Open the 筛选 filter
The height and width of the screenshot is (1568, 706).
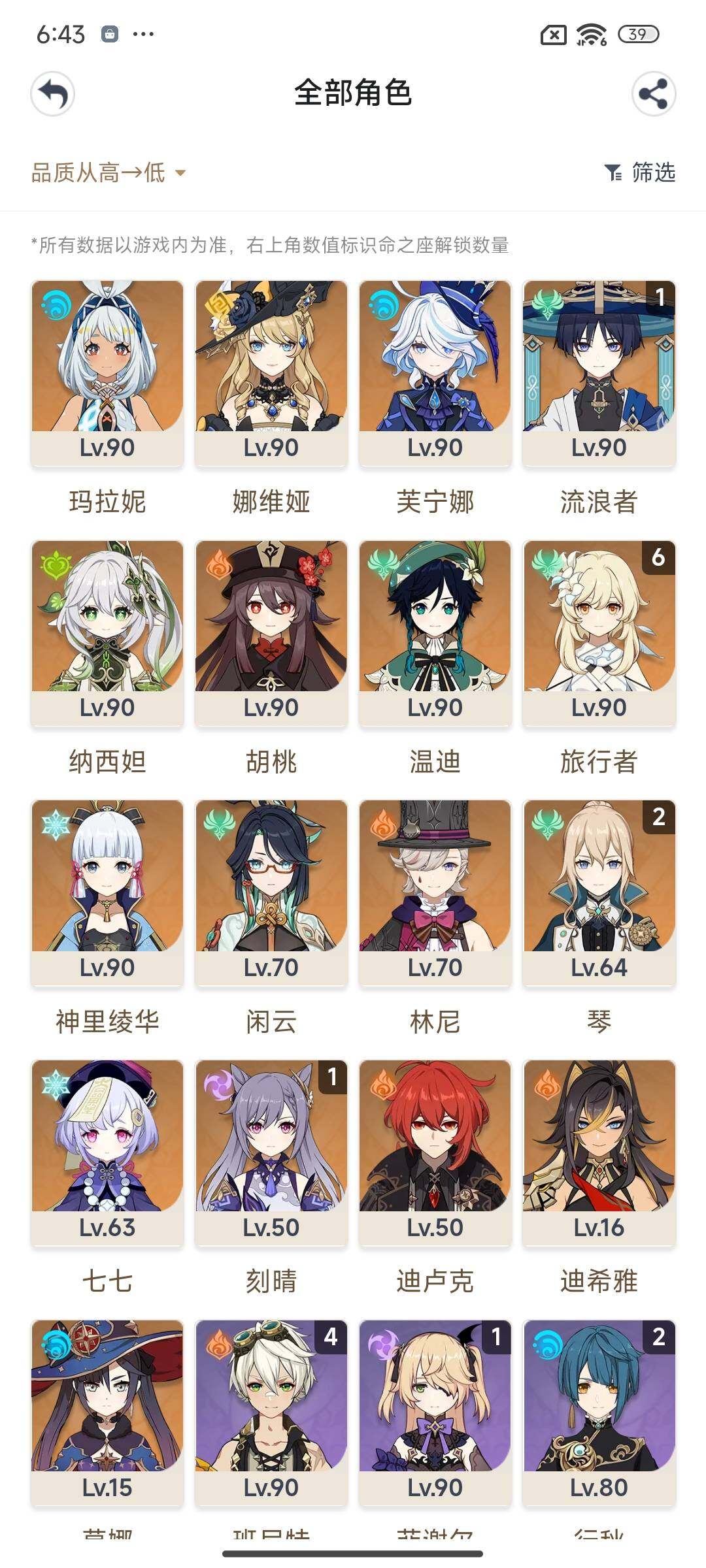640,172
